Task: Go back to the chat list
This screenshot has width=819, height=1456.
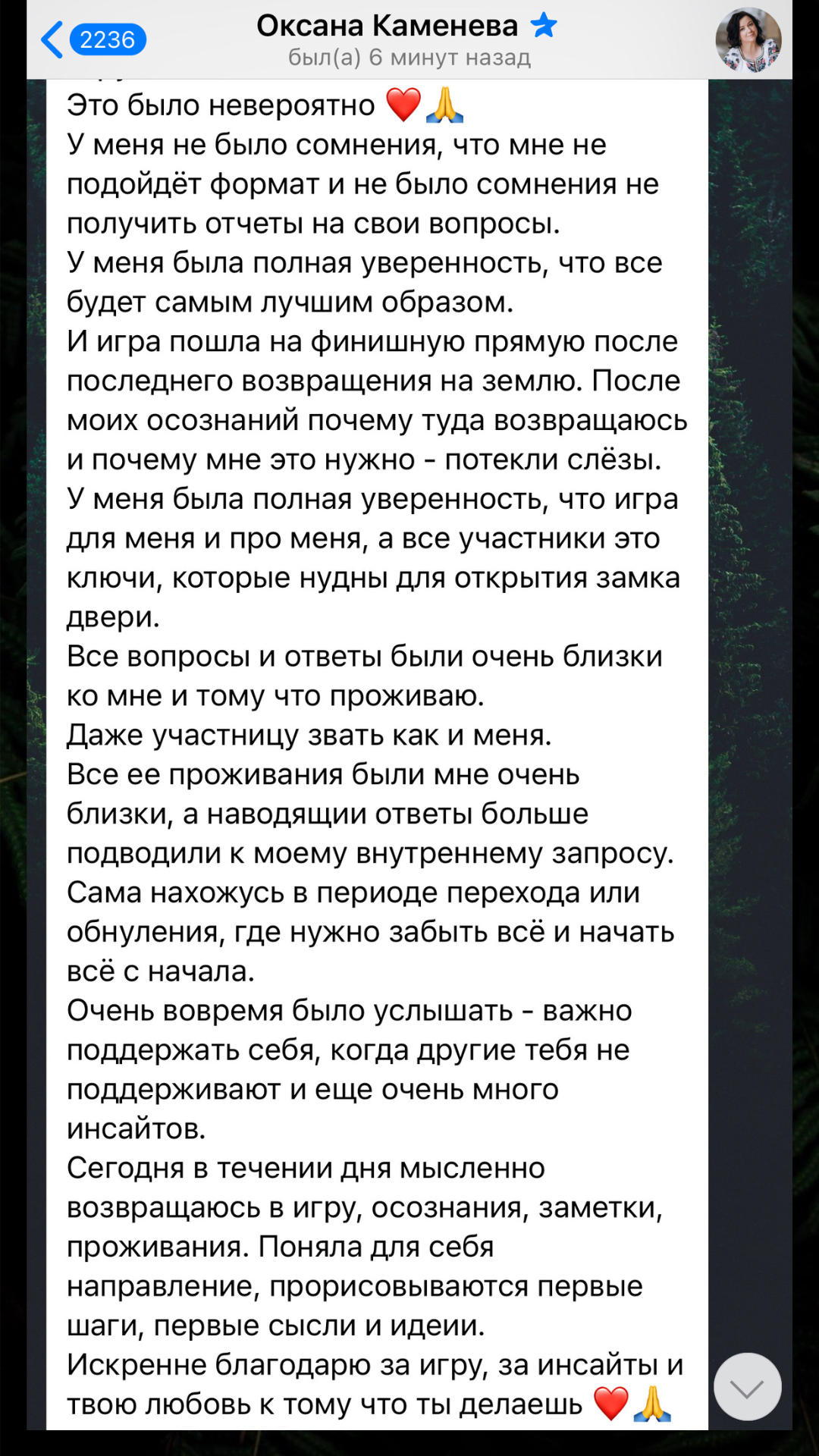Action: coord(93,39)
